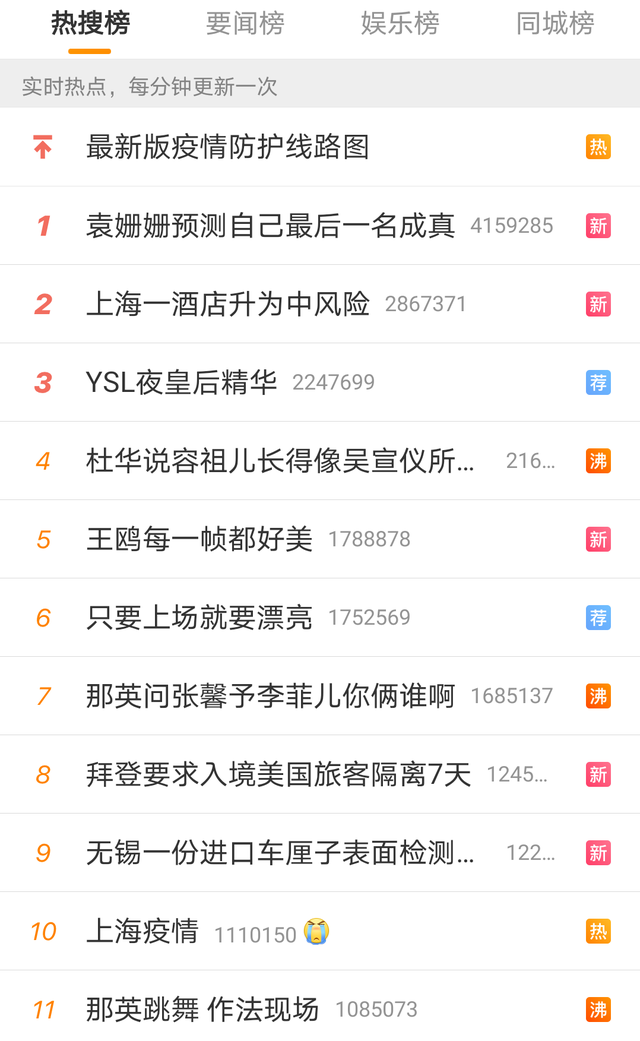Select the 热搜榜 tab

click(x=90, y=24)
